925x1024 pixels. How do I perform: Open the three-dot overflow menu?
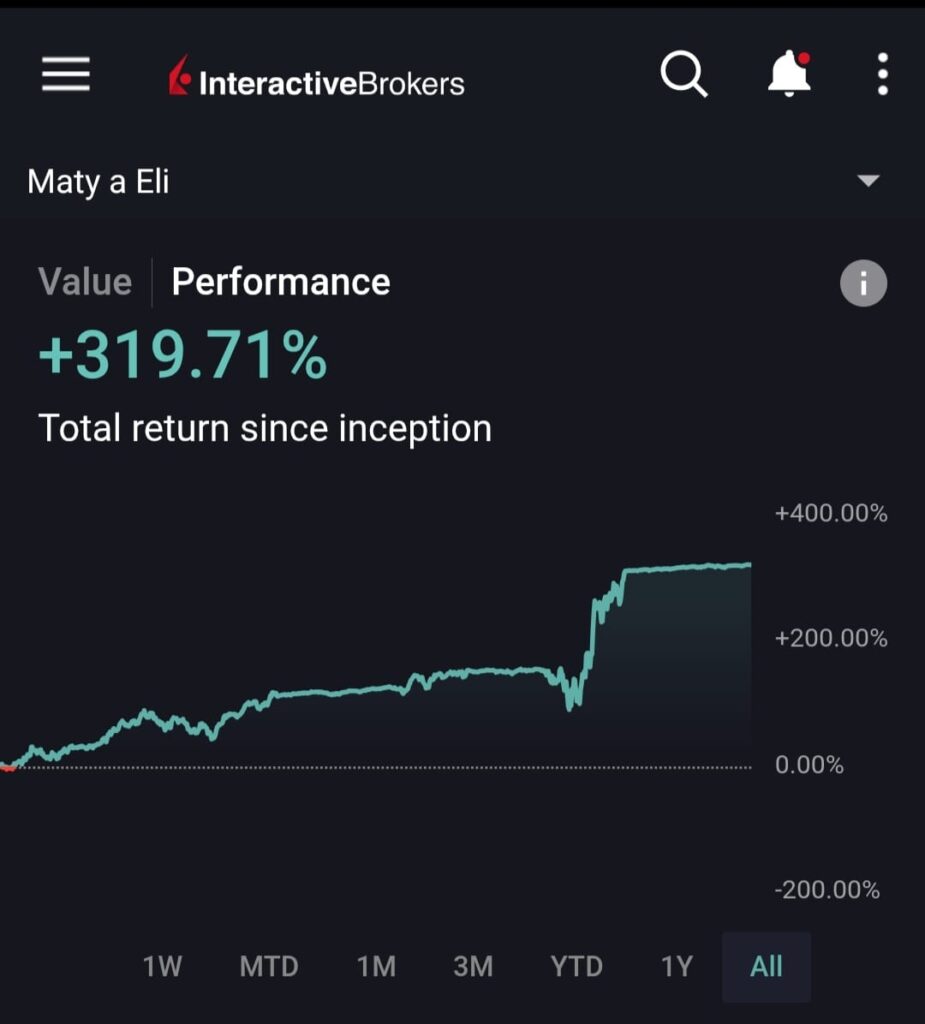[x=882, y=75]
